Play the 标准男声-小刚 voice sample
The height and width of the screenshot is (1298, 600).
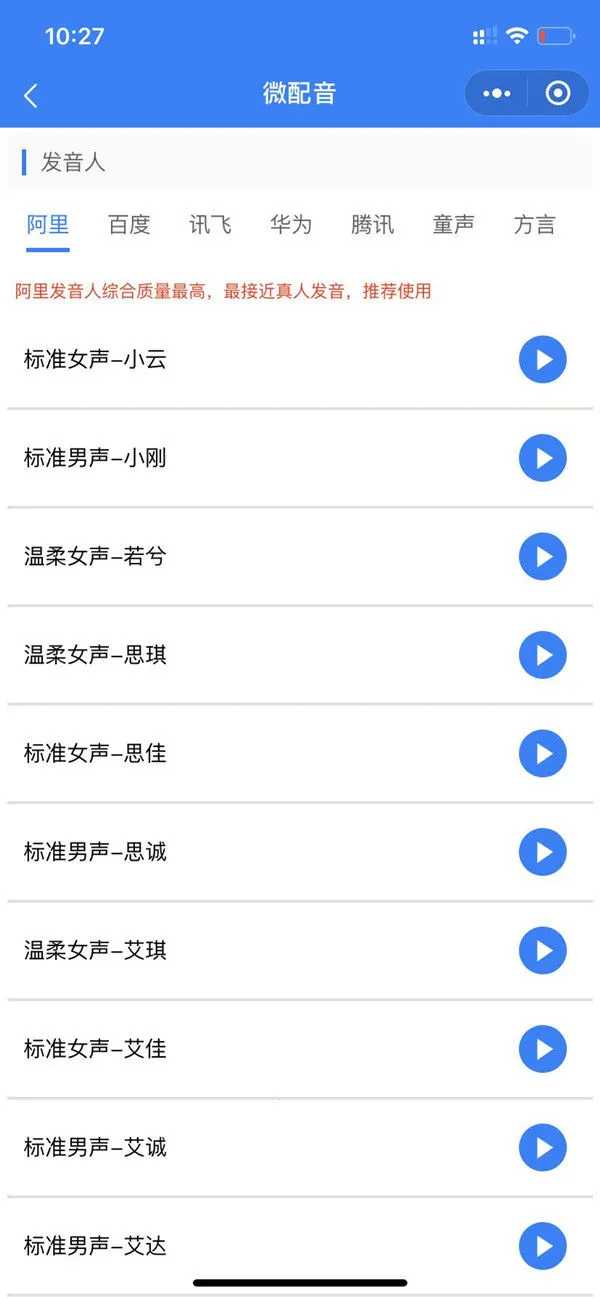pos(542,458)
